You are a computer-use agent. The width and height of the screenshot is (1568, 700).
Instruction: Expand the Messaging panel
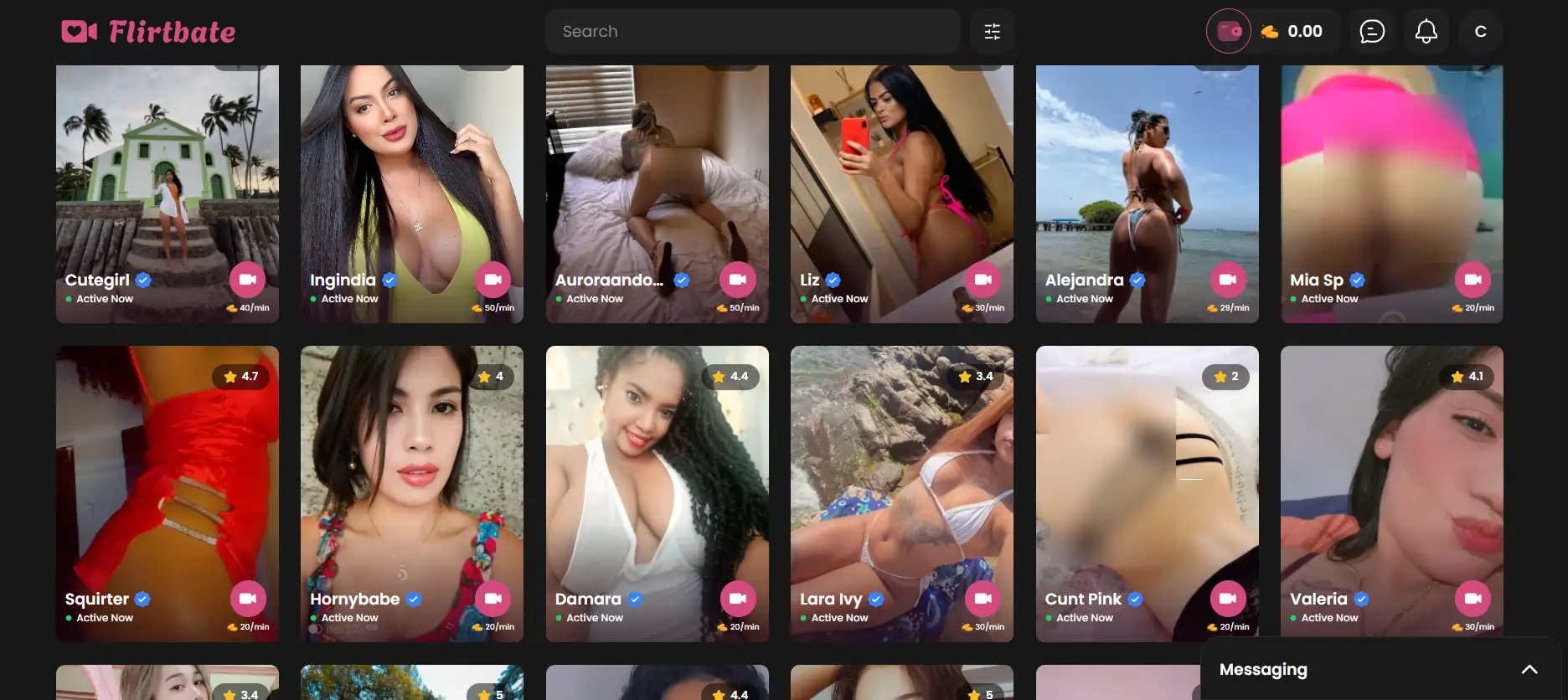coord(1529,669)
